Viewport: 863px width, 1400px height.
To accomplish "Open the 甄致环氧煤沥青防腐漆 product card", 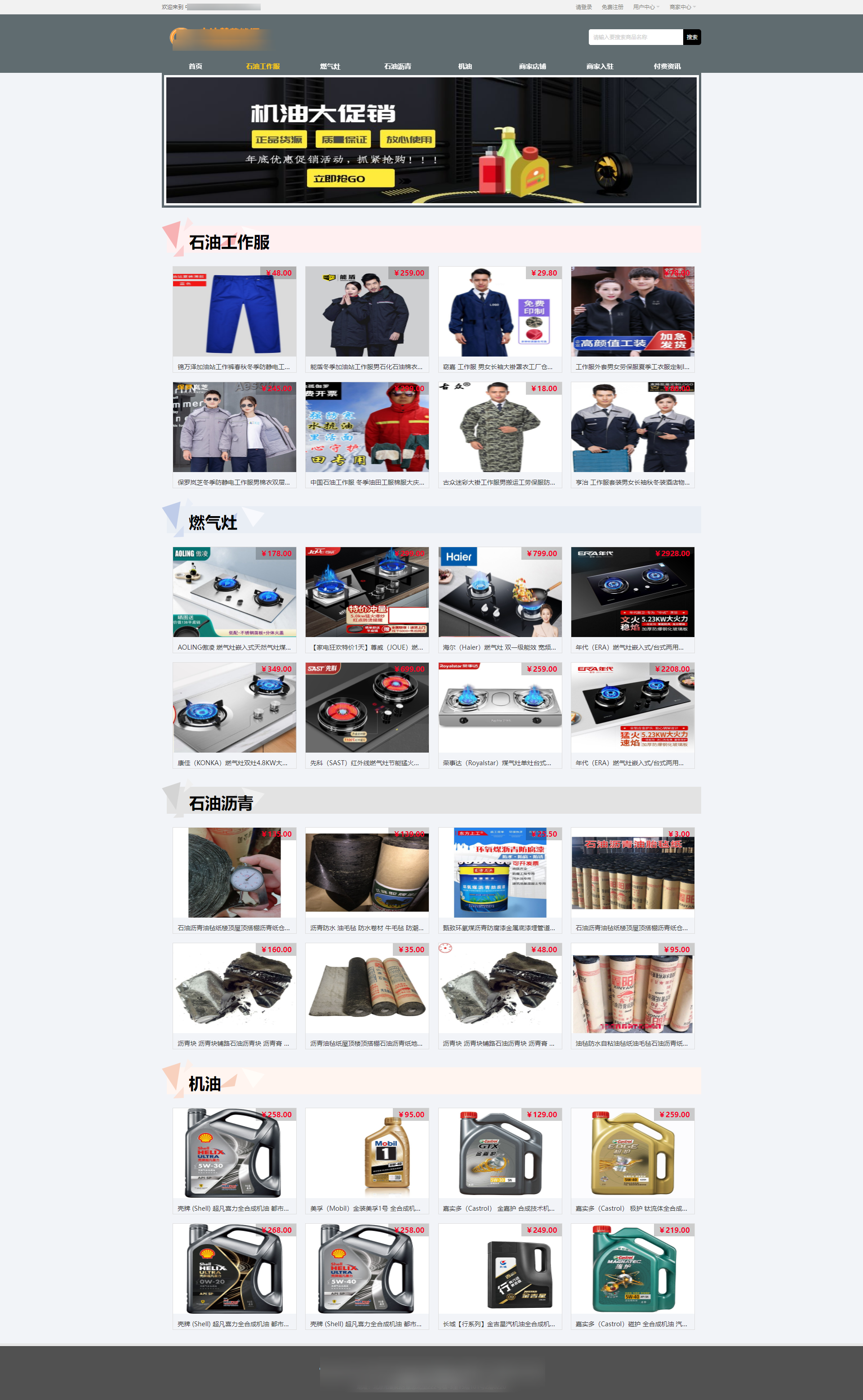I will pos(499,879).
